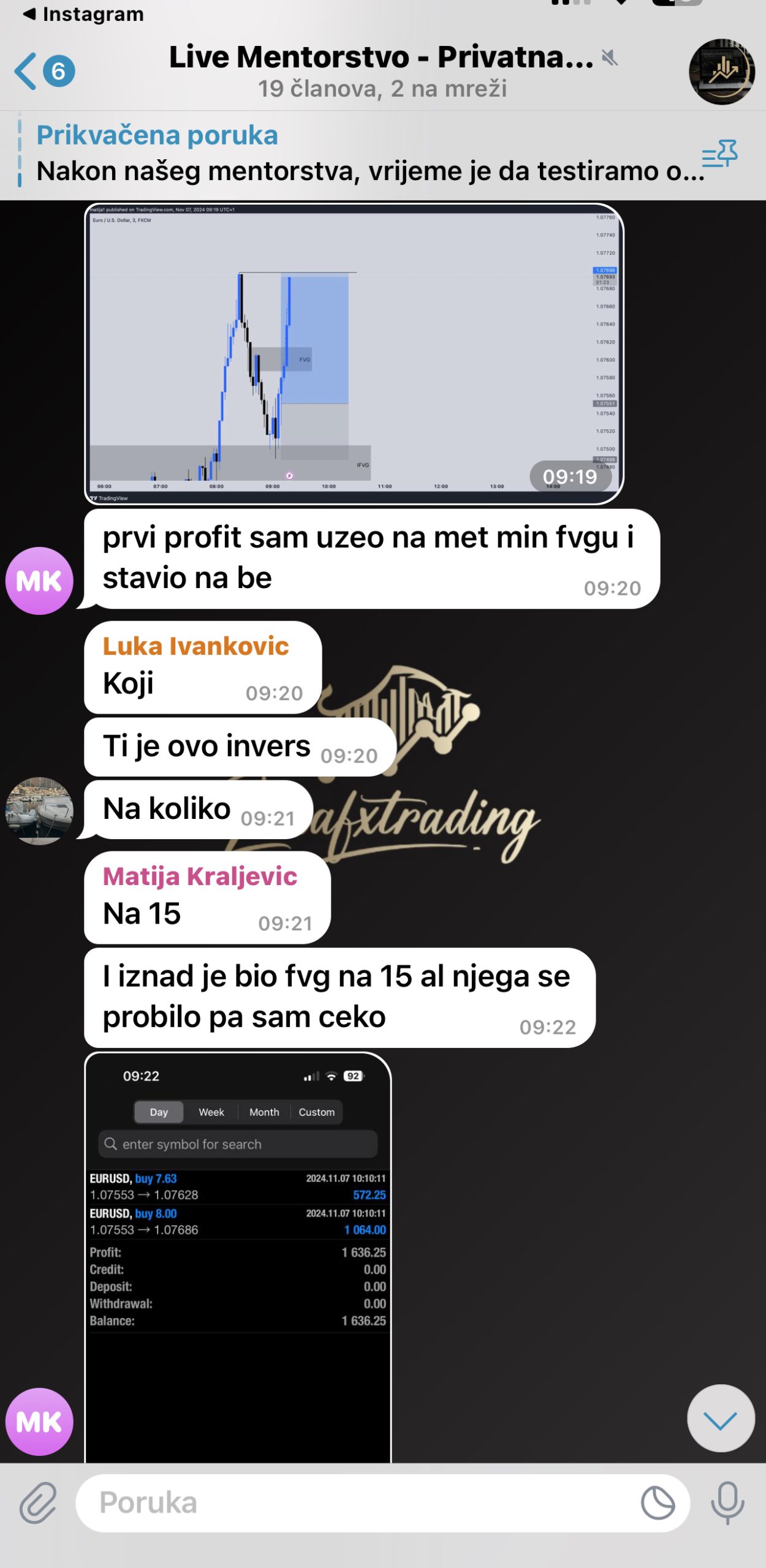Return to the Instagram app
This screenshot has width=766, height=1568.
click(x=83, y=13)
